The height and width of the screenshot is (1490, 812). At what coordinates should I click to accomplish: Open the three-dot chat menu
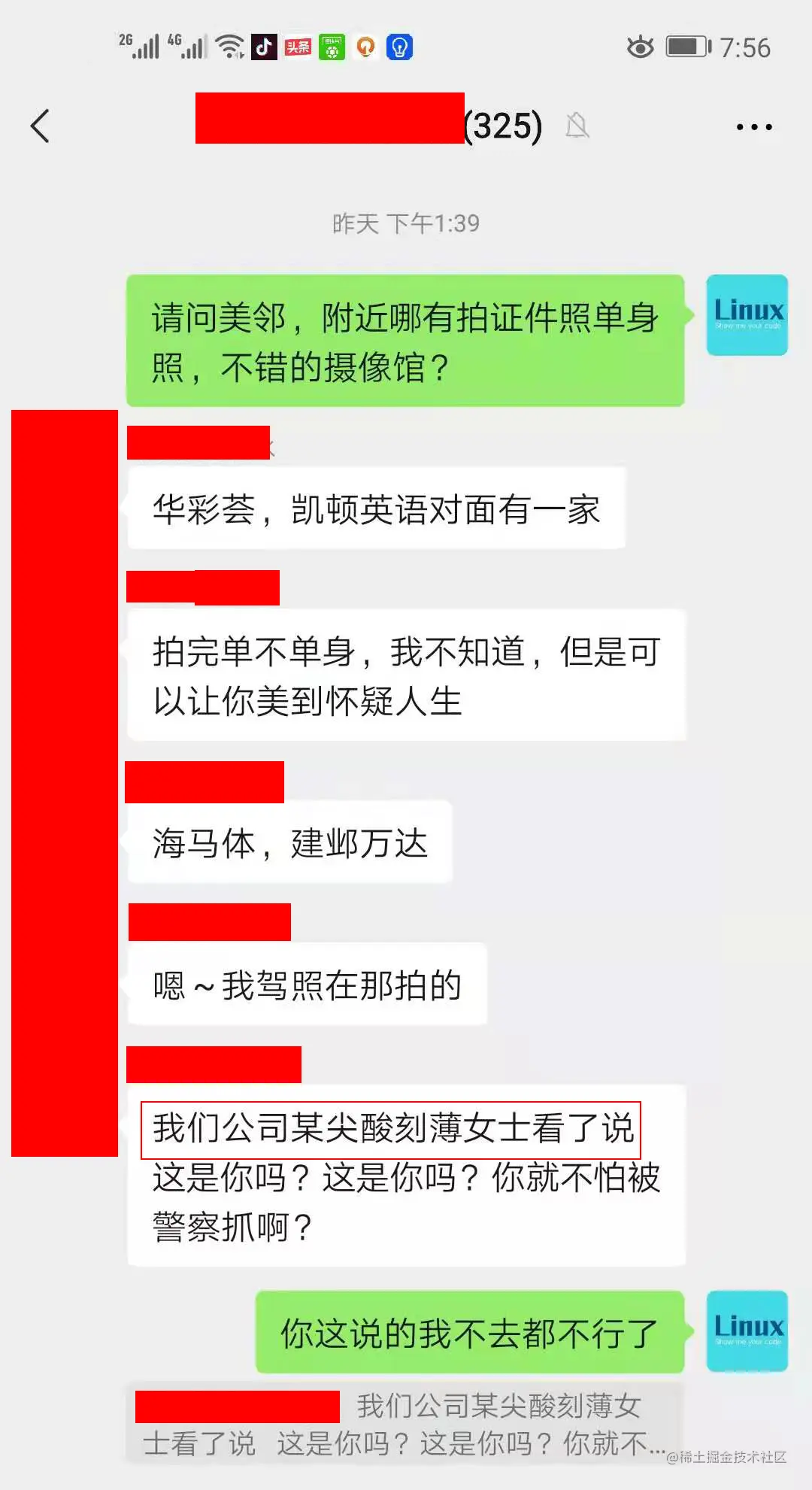click(x=754, y=126)
